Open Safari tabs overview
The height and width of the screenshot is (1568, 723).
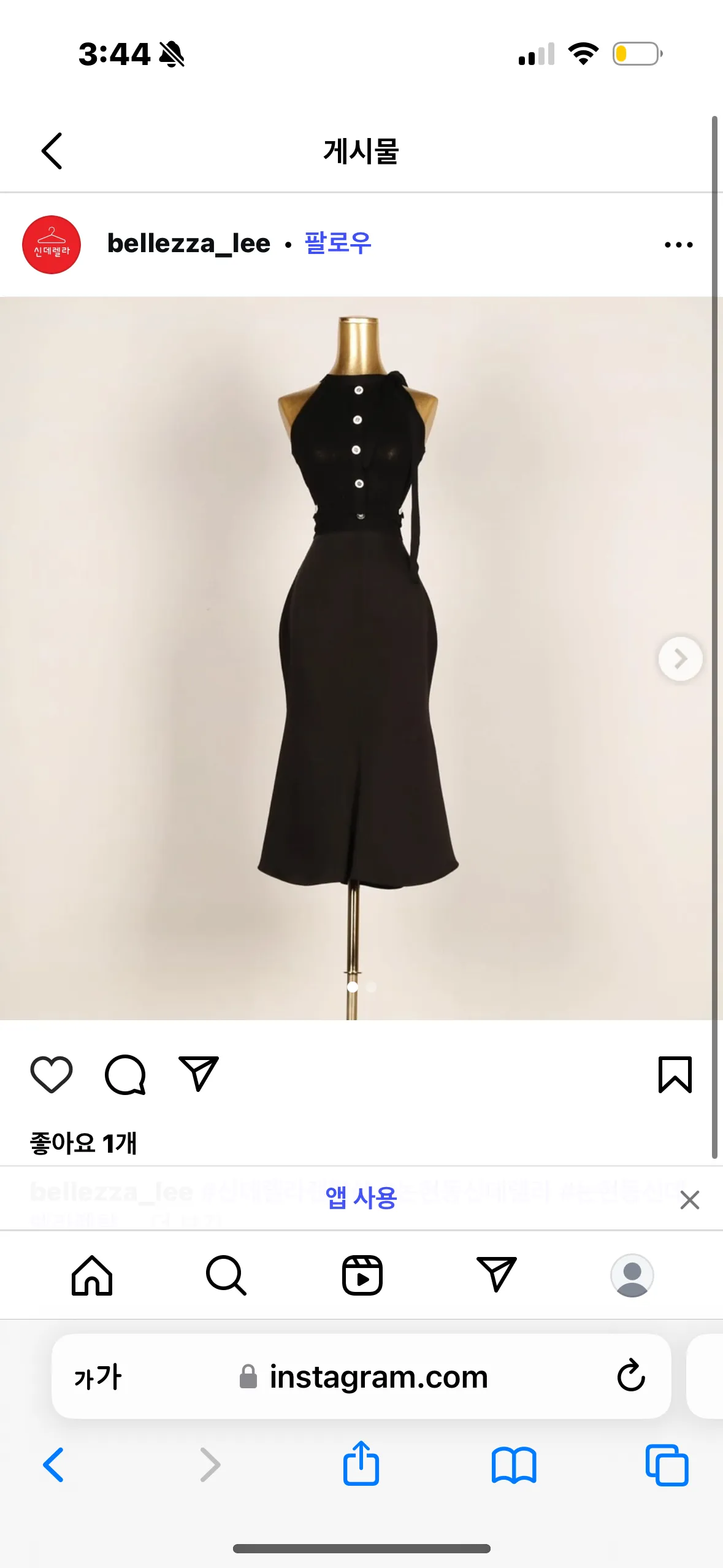coord(667,1465)
